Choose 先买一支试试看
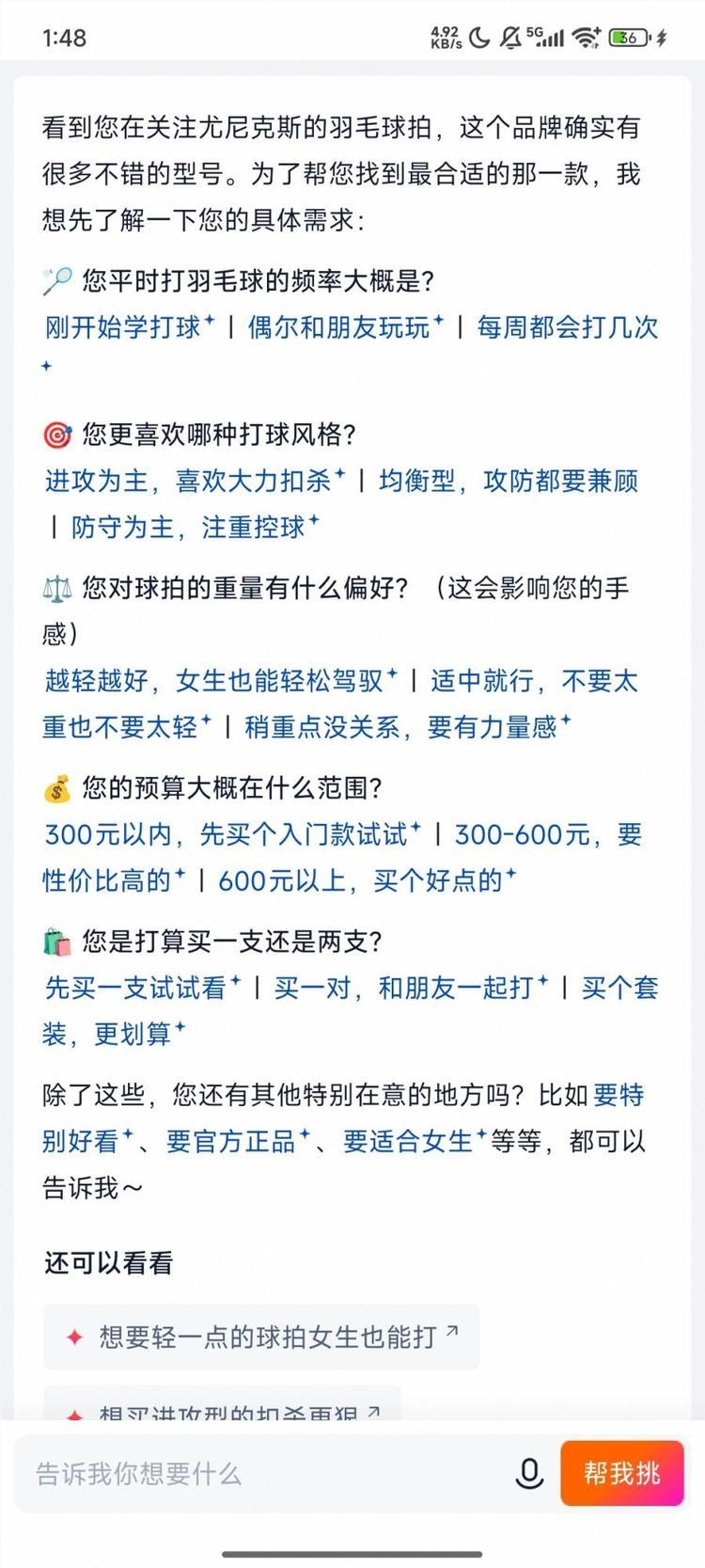The width and height of the screenshot is (705, 1568). coord(136,989)
